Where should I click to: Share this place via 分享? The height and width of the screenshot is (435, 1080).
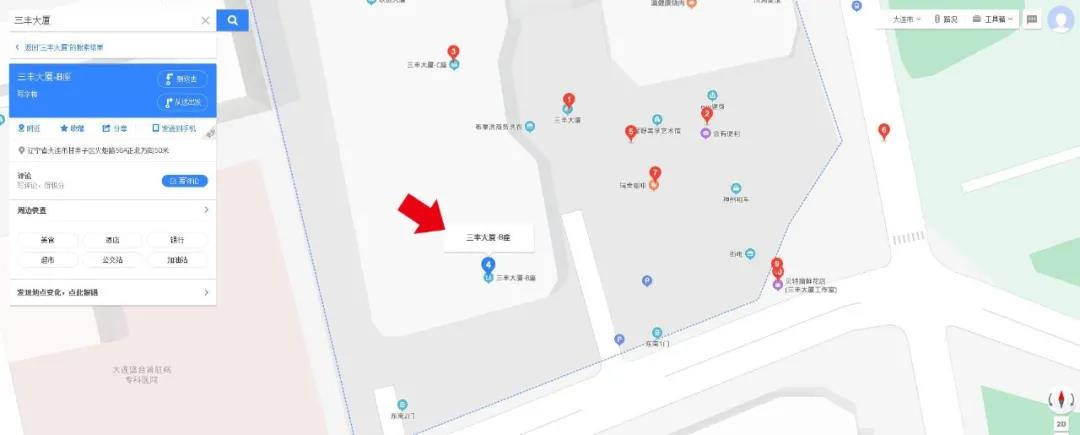click(115, 128)
